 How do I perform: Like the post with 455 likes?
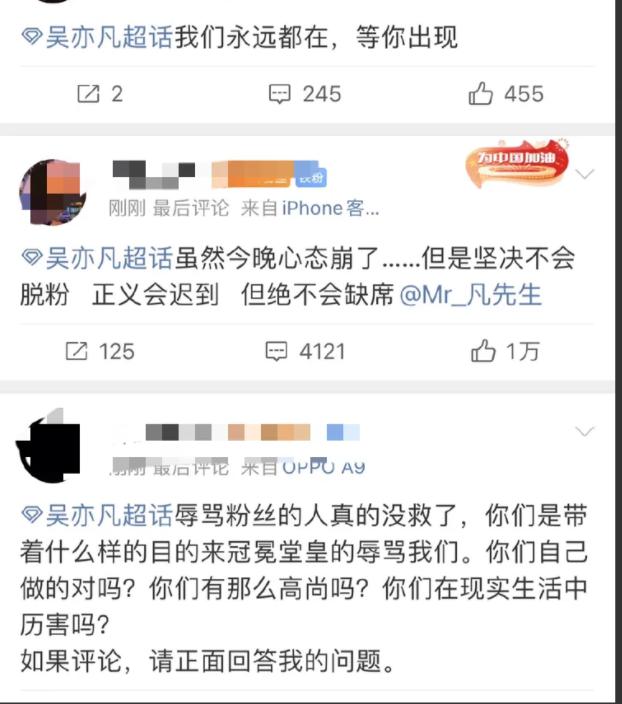505,94
